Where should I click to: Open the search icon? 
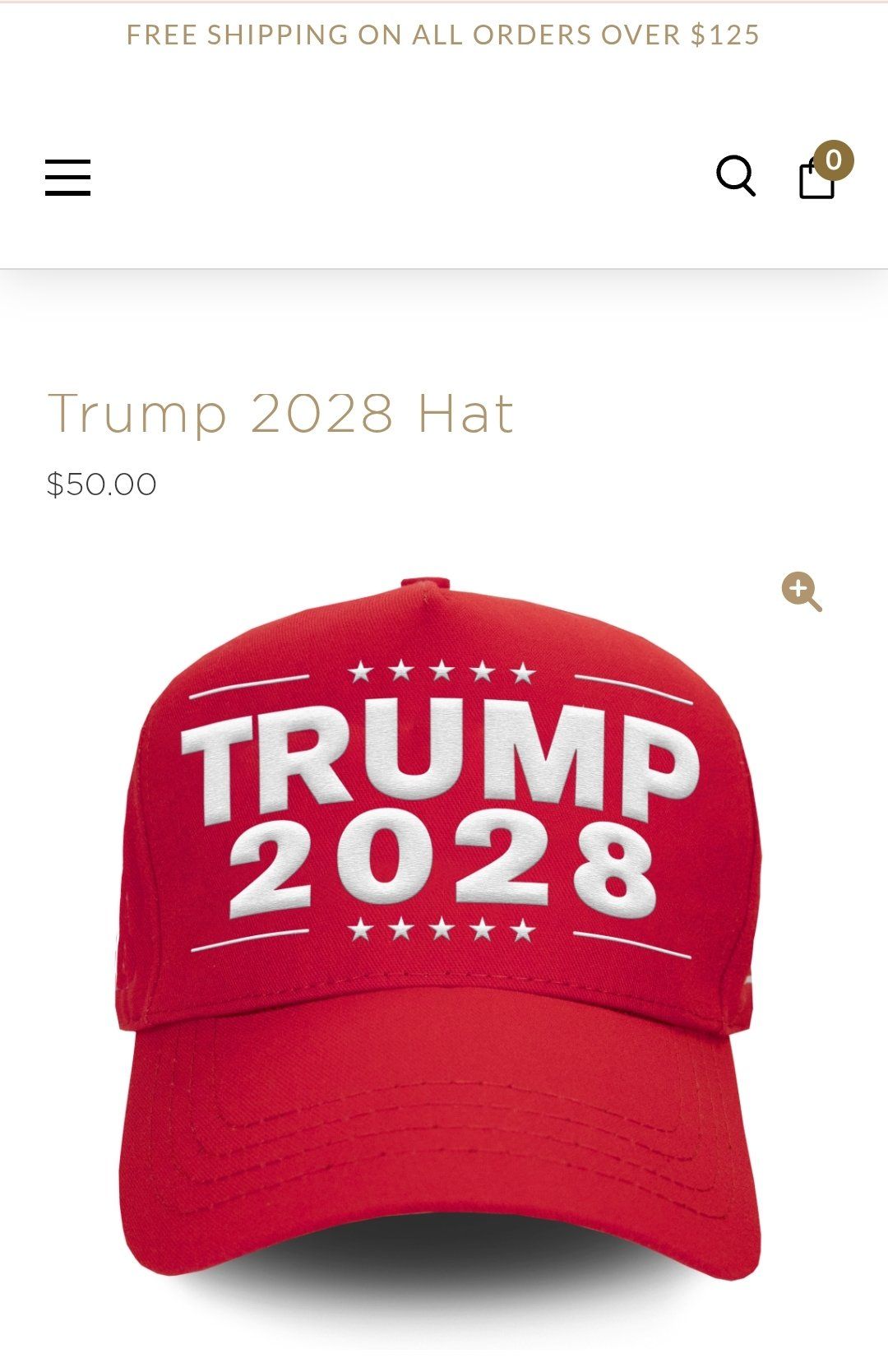click(735, 176)
